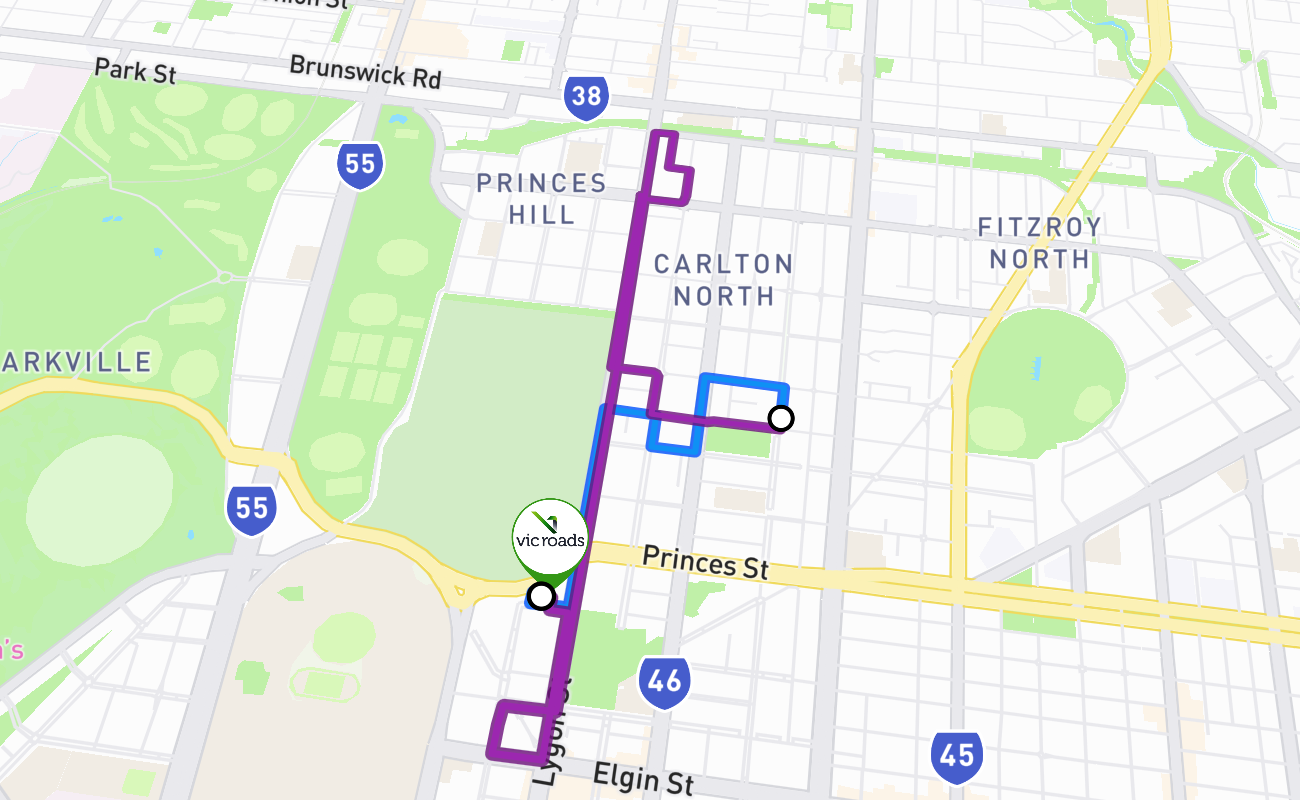The image size is (1300, 800).
Task: Select the route endpoint circle in Carlton North
Action: click(781, 418)
